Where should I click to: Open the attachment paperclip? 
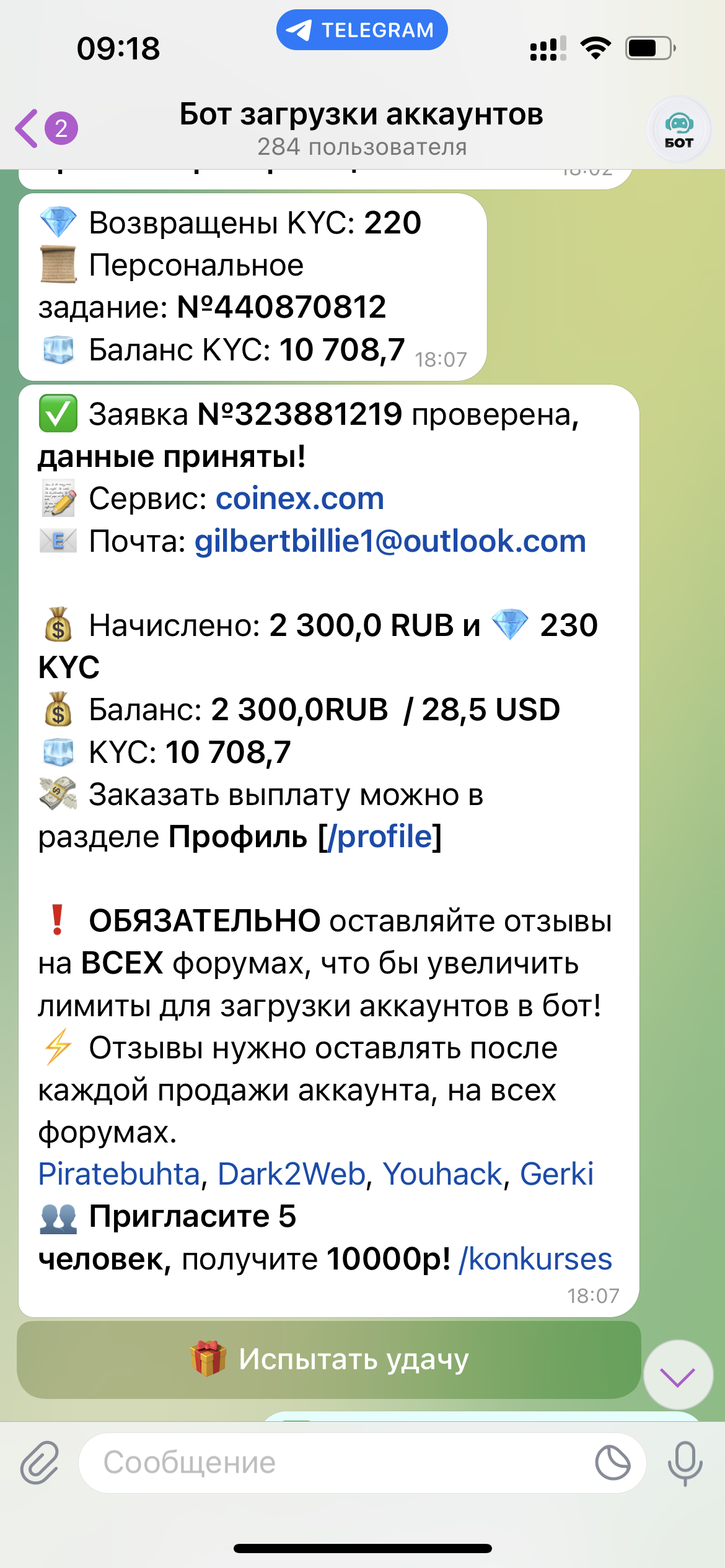[x=40, y=1463]
